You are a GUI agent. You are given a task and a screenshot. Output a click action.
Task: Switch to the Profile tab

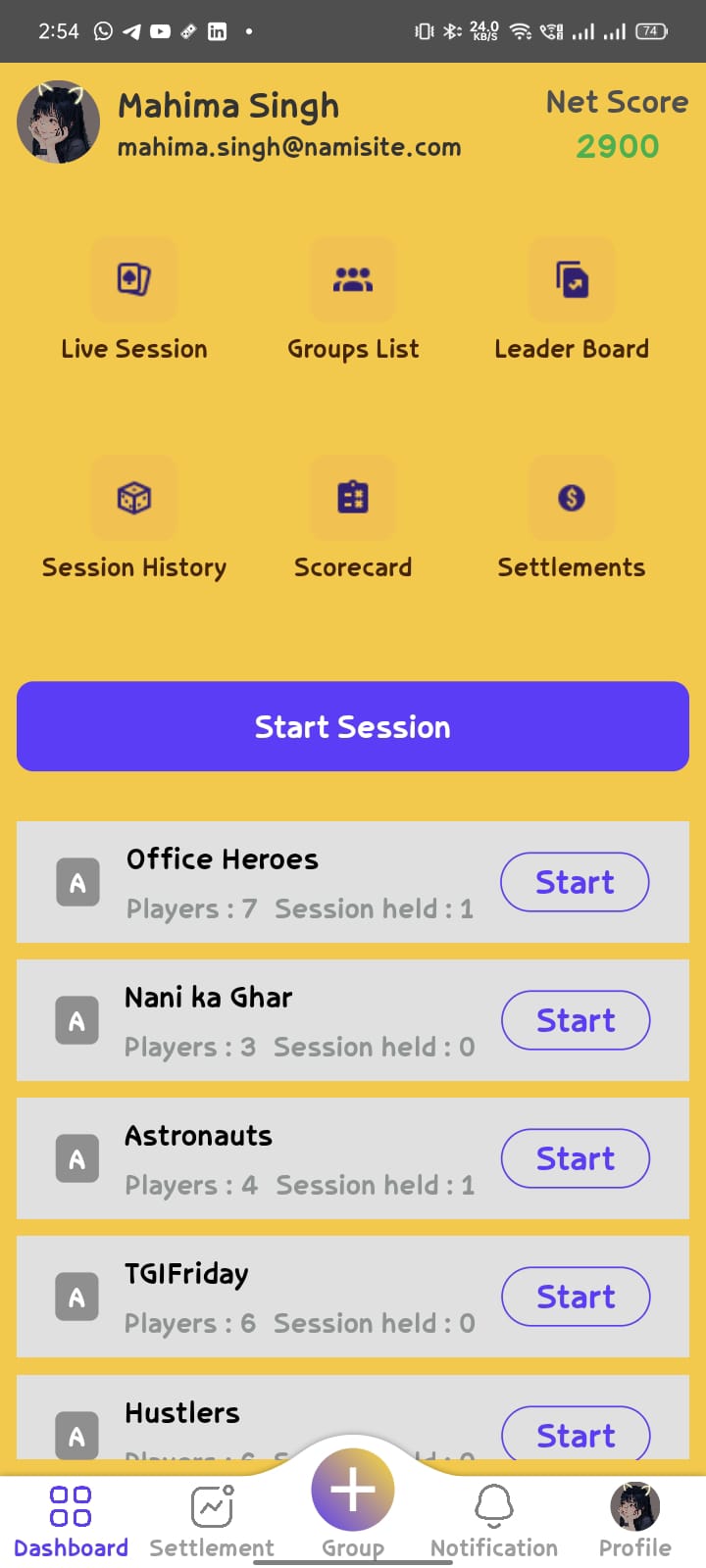pyautogui.click(x=635, y=1521)
